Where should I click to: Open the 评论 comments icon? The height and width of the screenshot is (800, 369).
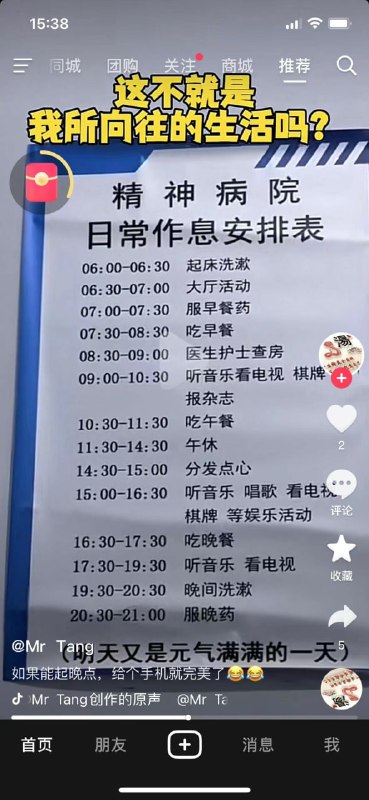click(x=341, y=485)
